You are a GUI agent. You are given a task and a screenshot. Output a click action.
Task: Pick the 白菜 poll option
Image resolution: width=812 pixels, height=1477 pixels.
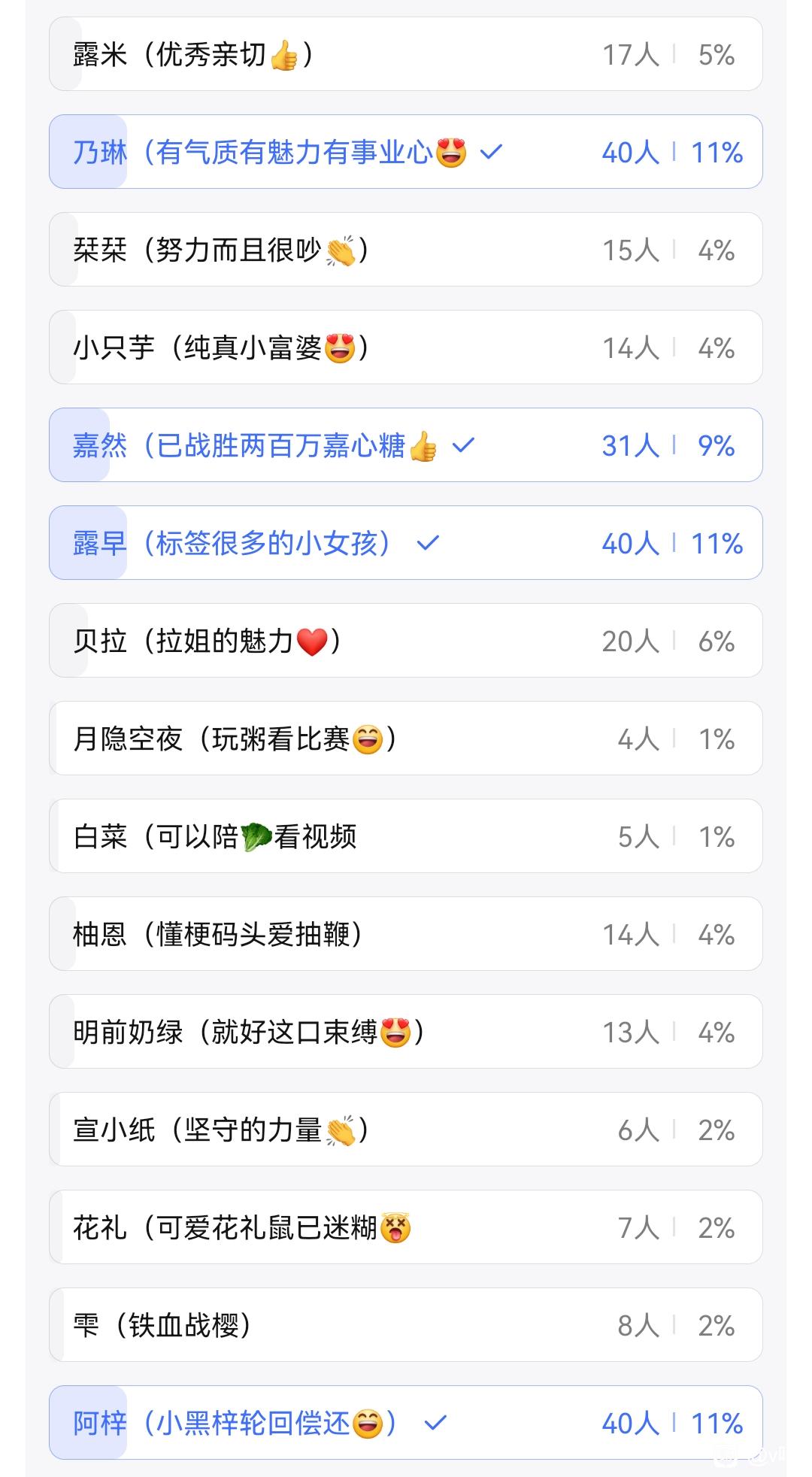[406, 836]
